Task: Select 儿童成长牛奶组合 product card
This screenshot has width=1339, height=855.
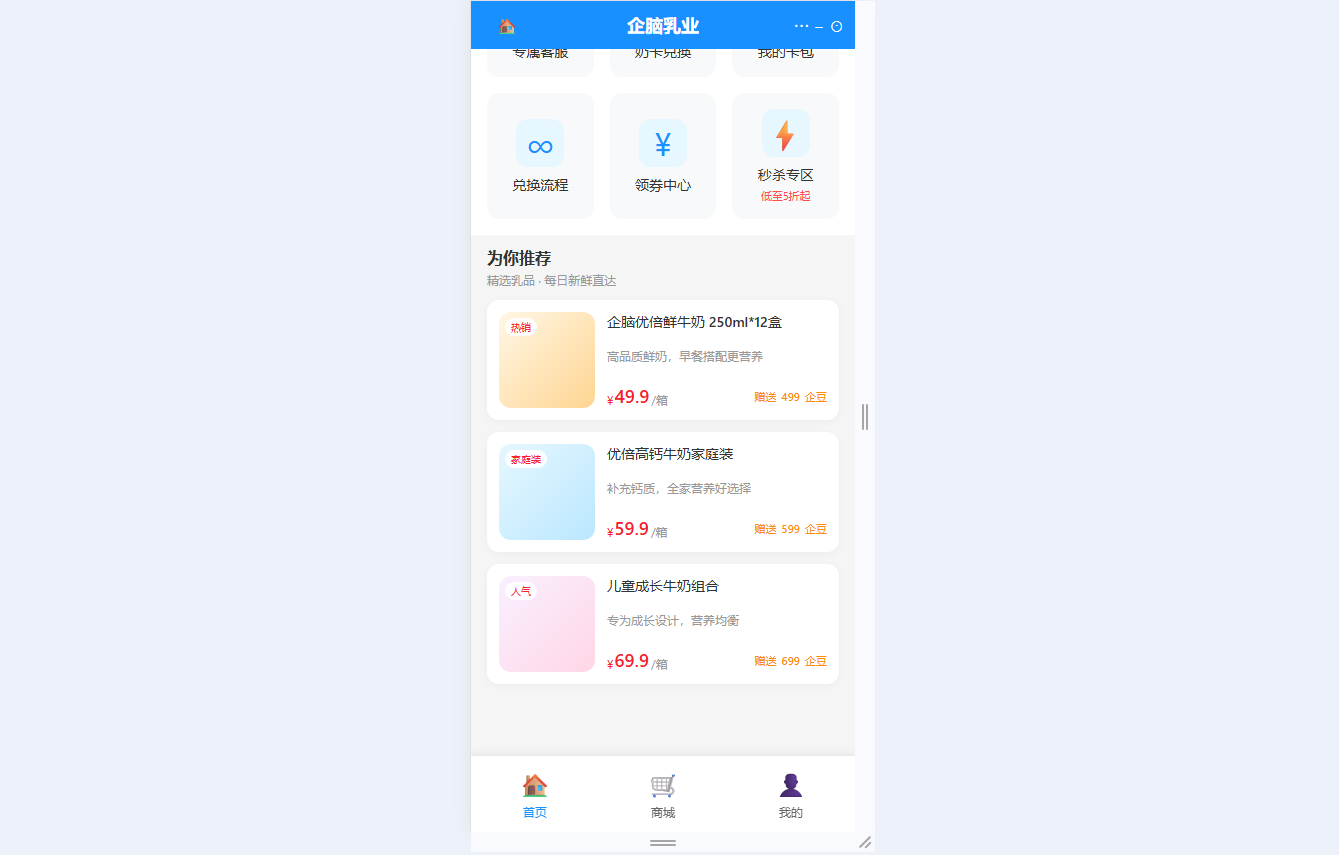Action: tap(663, 624)
